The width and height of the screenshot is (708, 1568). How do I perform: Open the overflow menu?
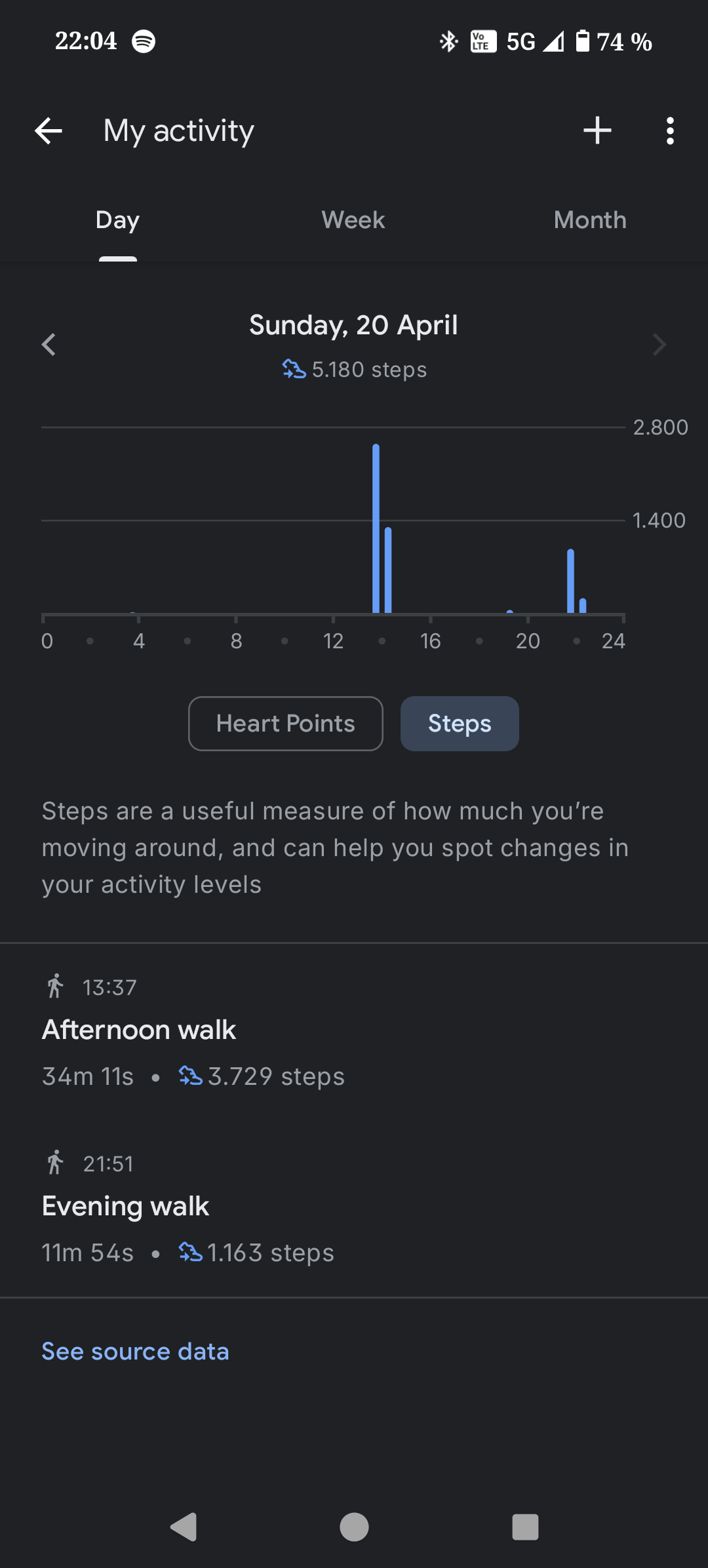(669, 130)
